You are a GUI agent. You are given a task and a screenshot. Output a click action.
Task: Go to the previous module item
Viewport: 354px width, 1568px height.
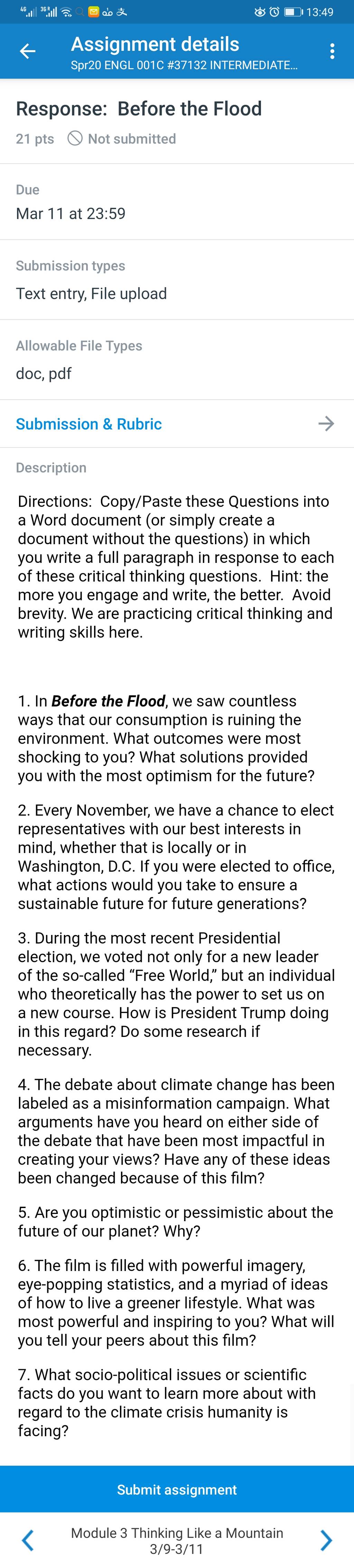pyautogui.click(x=27, y=1541)
